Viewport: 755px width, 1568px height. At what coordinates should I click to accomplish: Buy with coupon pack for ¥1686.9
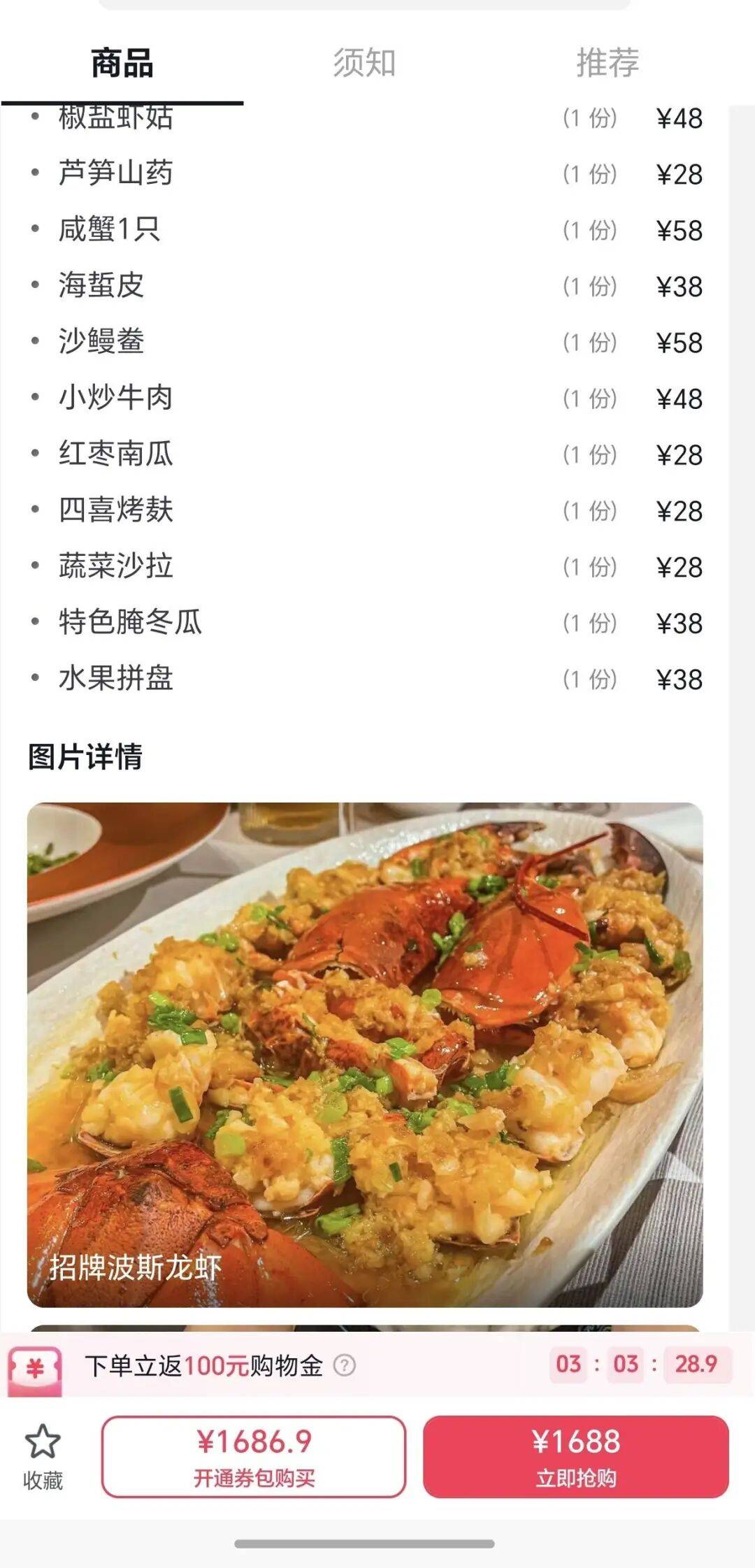pyautogui.click(x=254, y=1456)
